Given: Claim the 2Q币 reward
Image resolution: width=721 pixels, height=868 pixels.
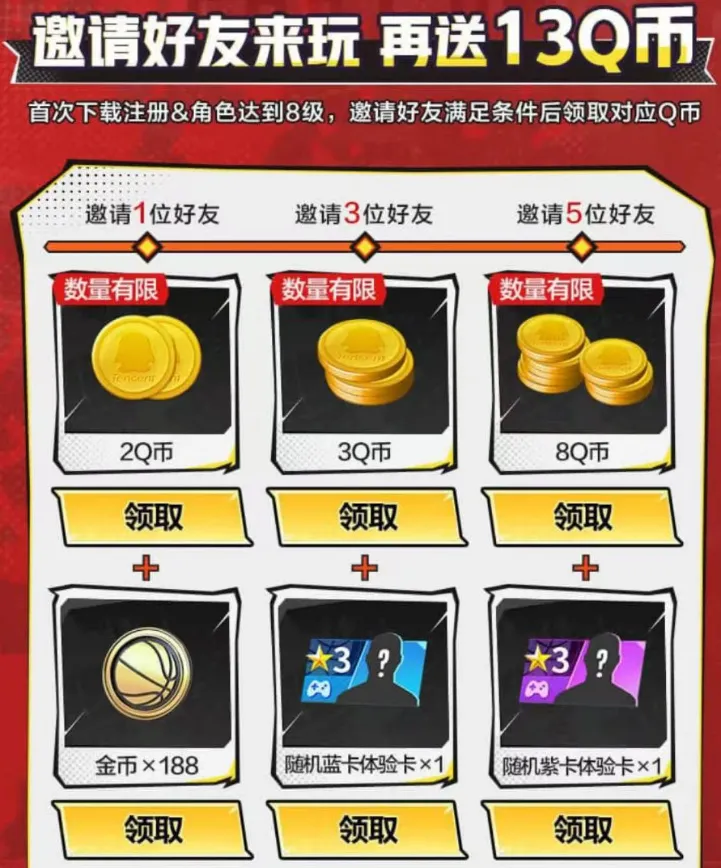Looking at the screenshot, I should pos(153,517).
